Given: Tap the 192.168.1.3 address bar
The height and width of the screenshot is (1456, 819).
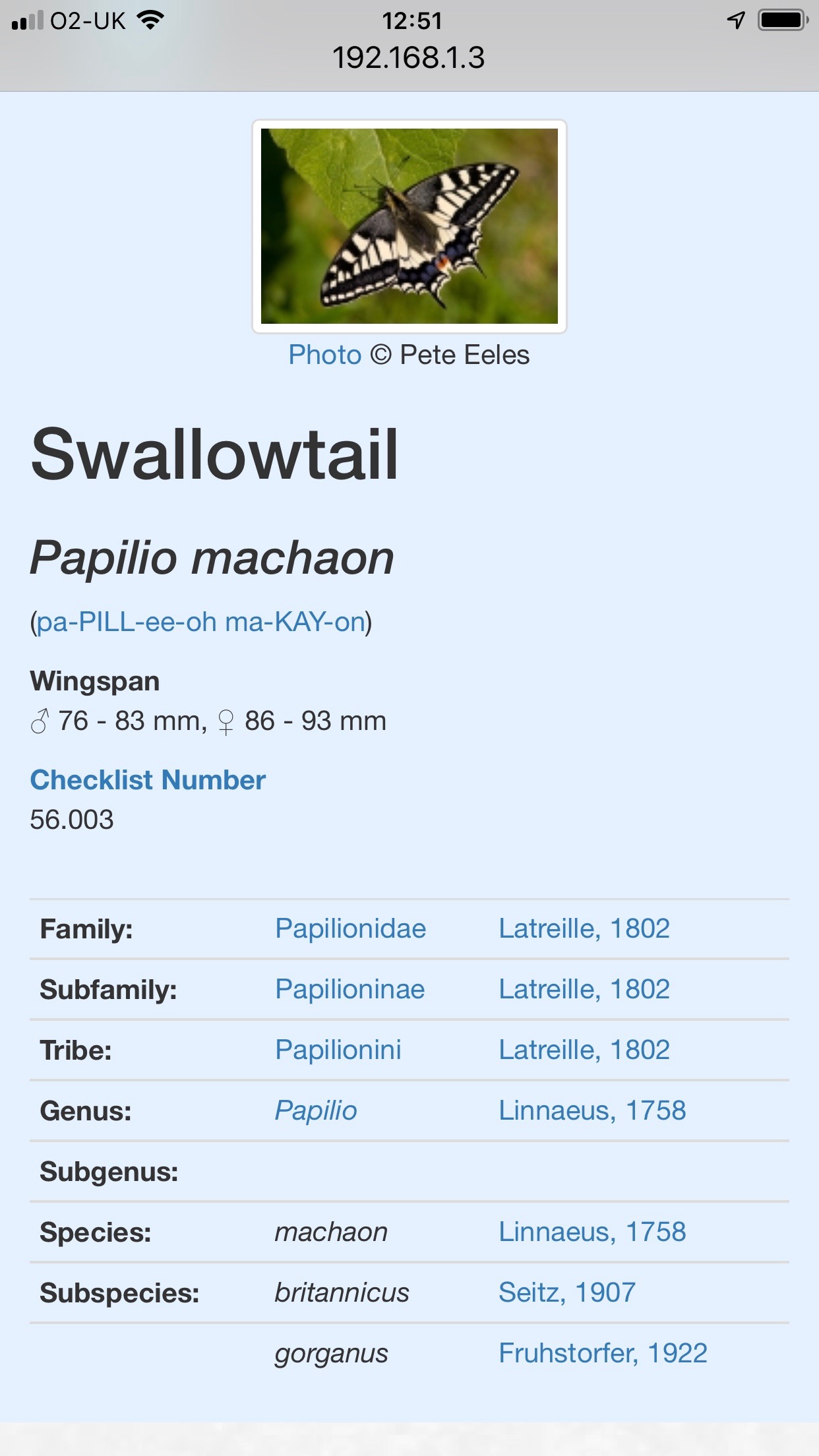Looking at the screenshot, I should click(409, 58).
